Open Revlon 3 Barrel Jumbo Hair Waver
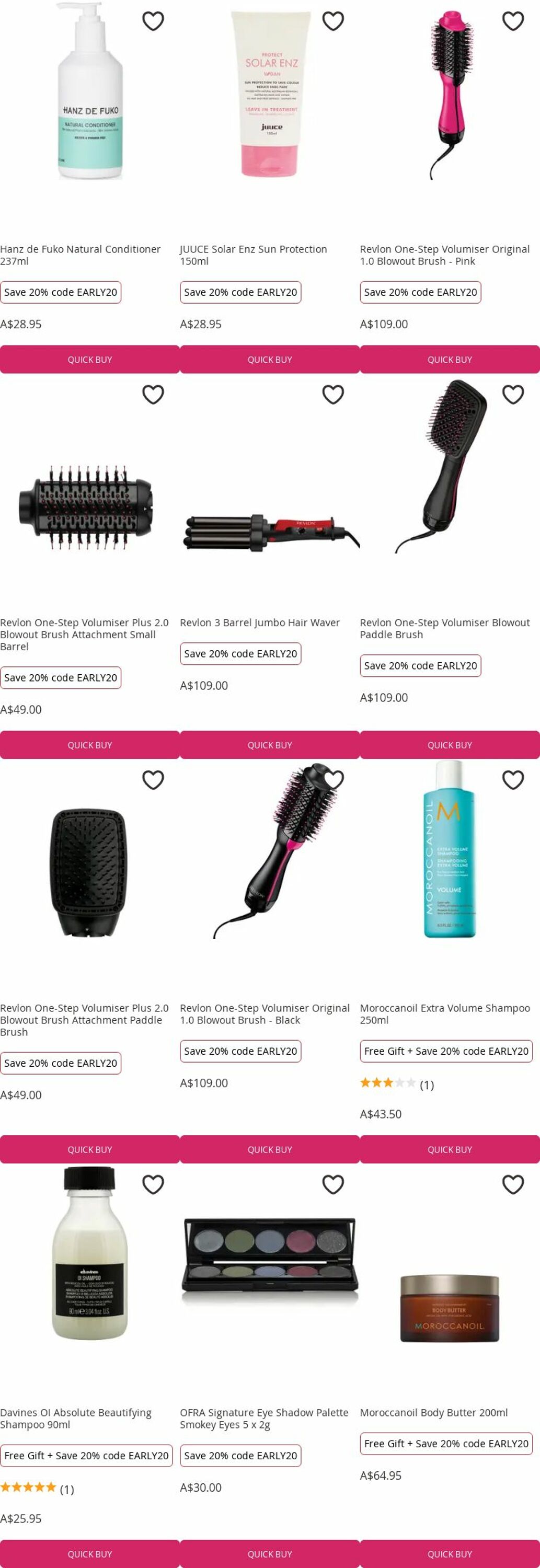 pyautogui.click(x=259, y=622)
